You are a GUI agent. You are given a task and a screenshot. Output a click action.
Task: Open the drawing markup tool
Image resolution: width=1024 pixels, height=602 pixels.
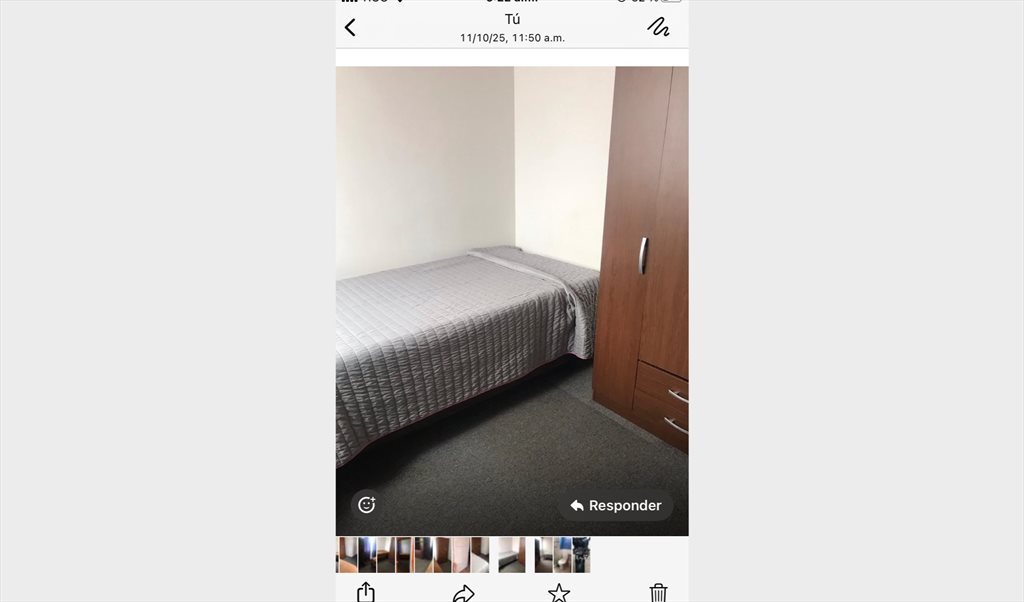click(658, 28)
